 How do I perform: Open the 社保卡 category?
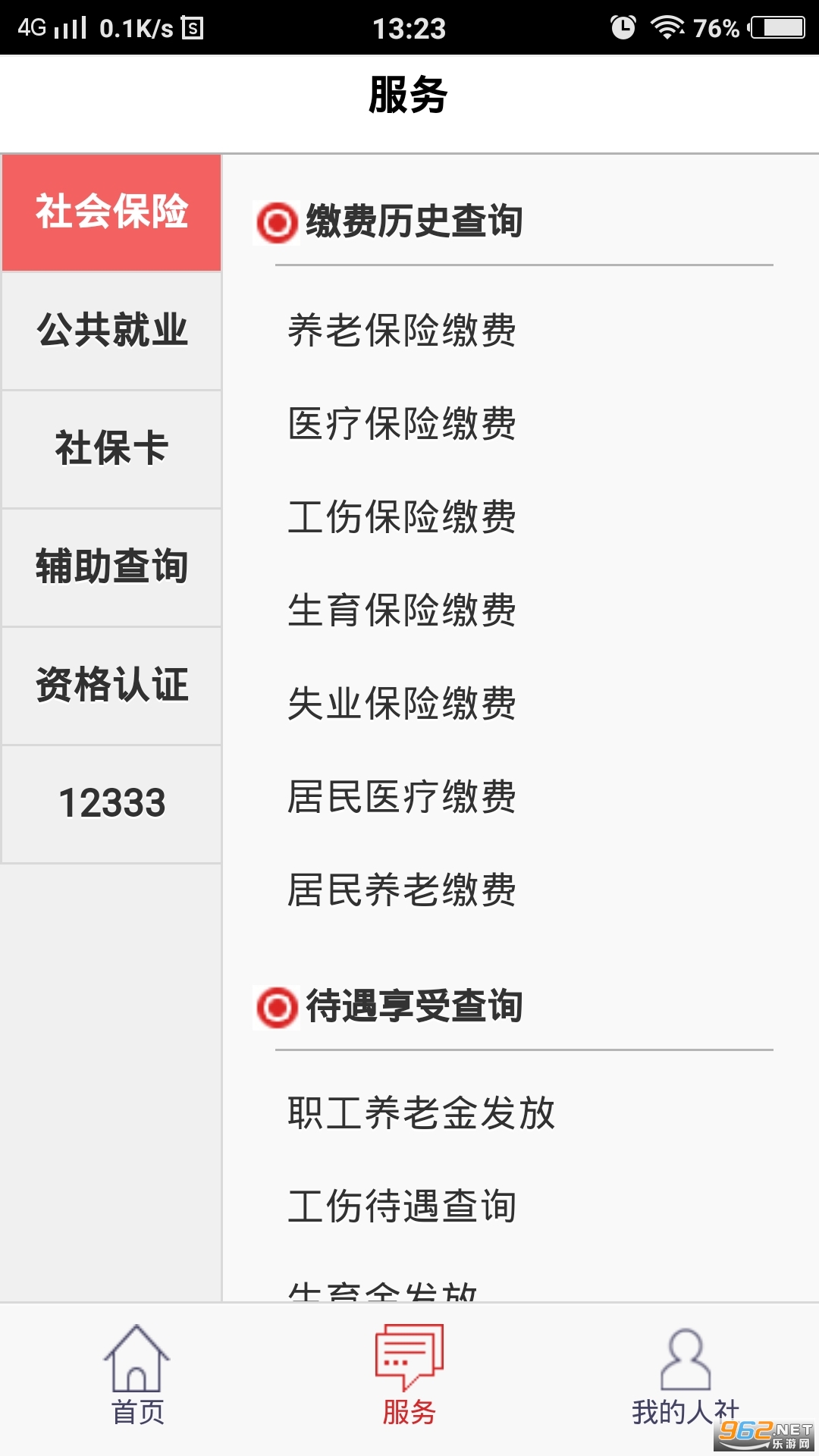[x=111, y=449]
